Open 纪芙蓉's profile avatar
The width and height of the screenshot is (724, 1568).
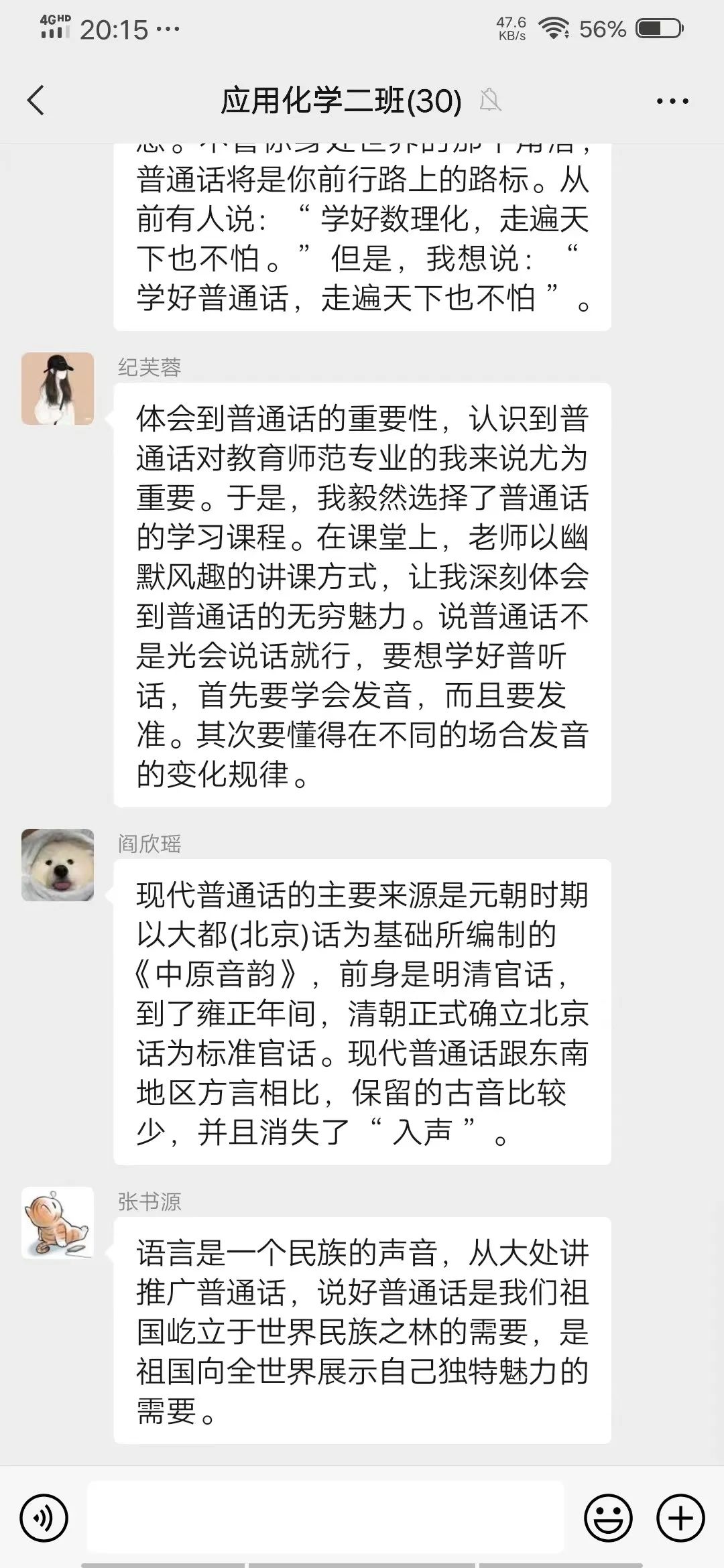(58, 389)
